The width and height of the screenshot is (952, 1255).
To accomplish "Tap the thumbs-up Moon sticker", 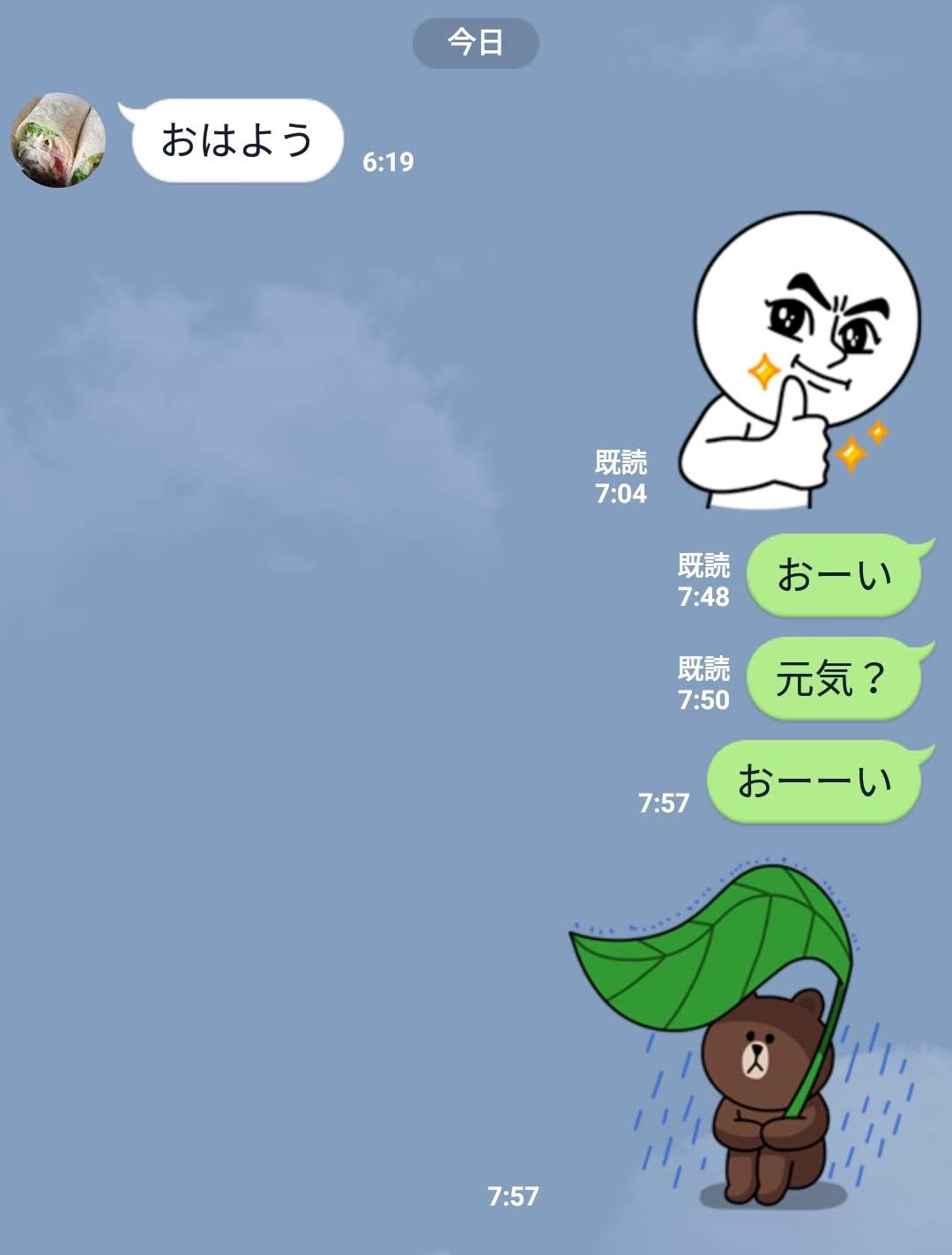I will click(799, 362).
